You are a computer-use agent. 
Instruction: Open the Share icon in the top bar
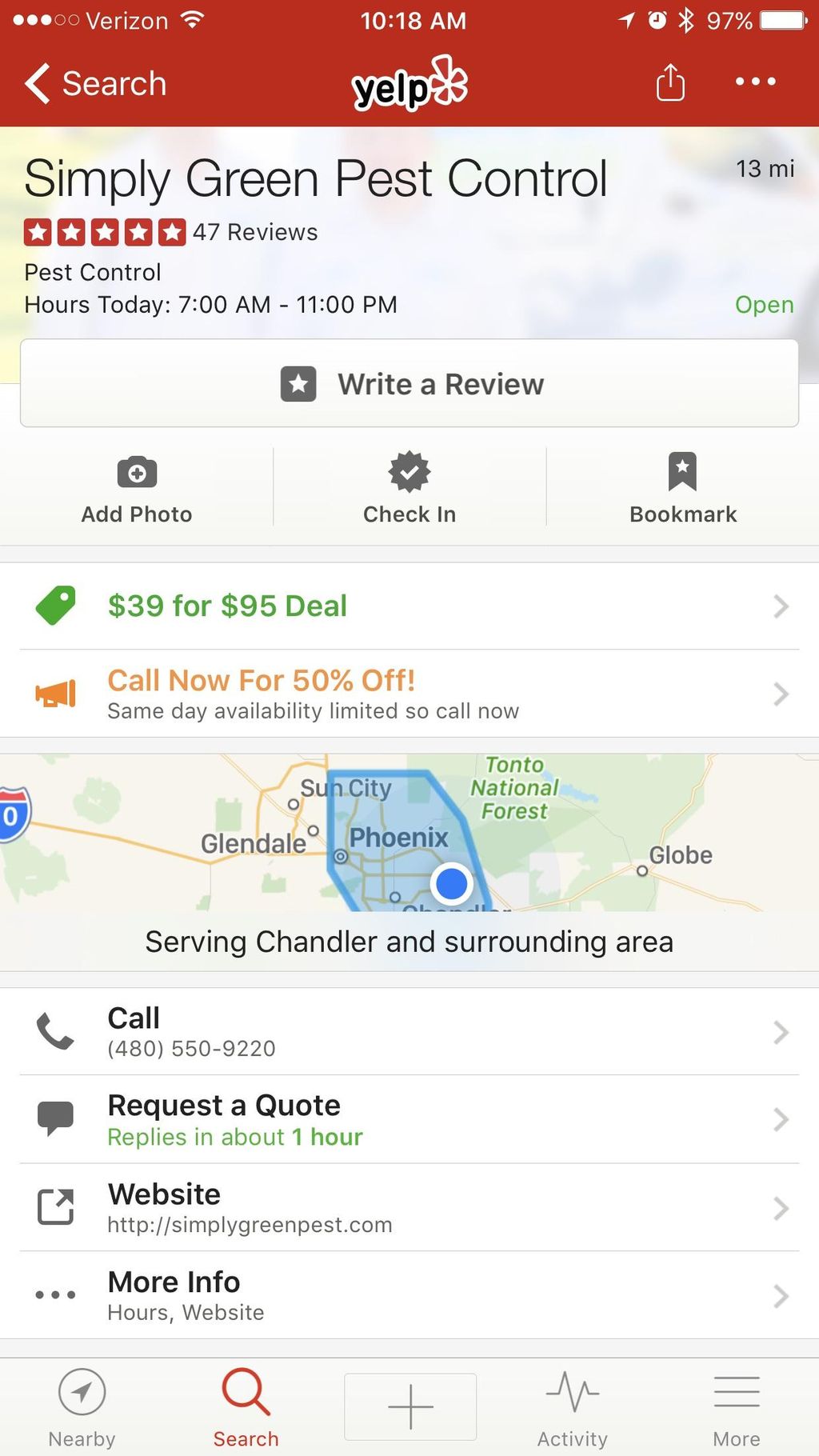pos(670,82)
